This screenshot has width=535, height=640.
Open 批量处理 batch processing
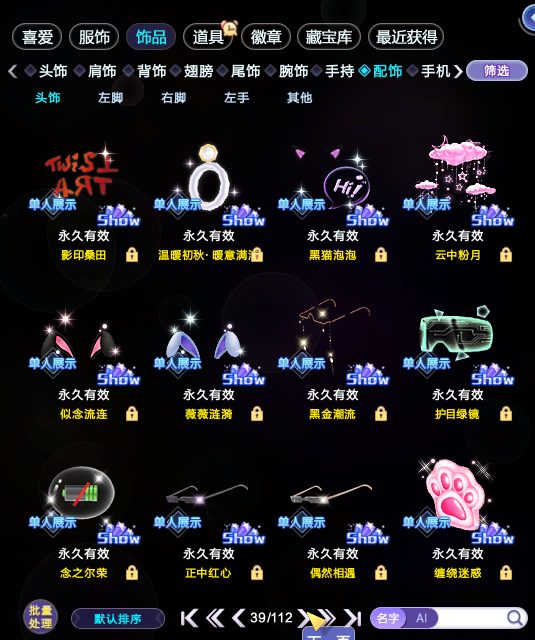[x=40, y=616]
